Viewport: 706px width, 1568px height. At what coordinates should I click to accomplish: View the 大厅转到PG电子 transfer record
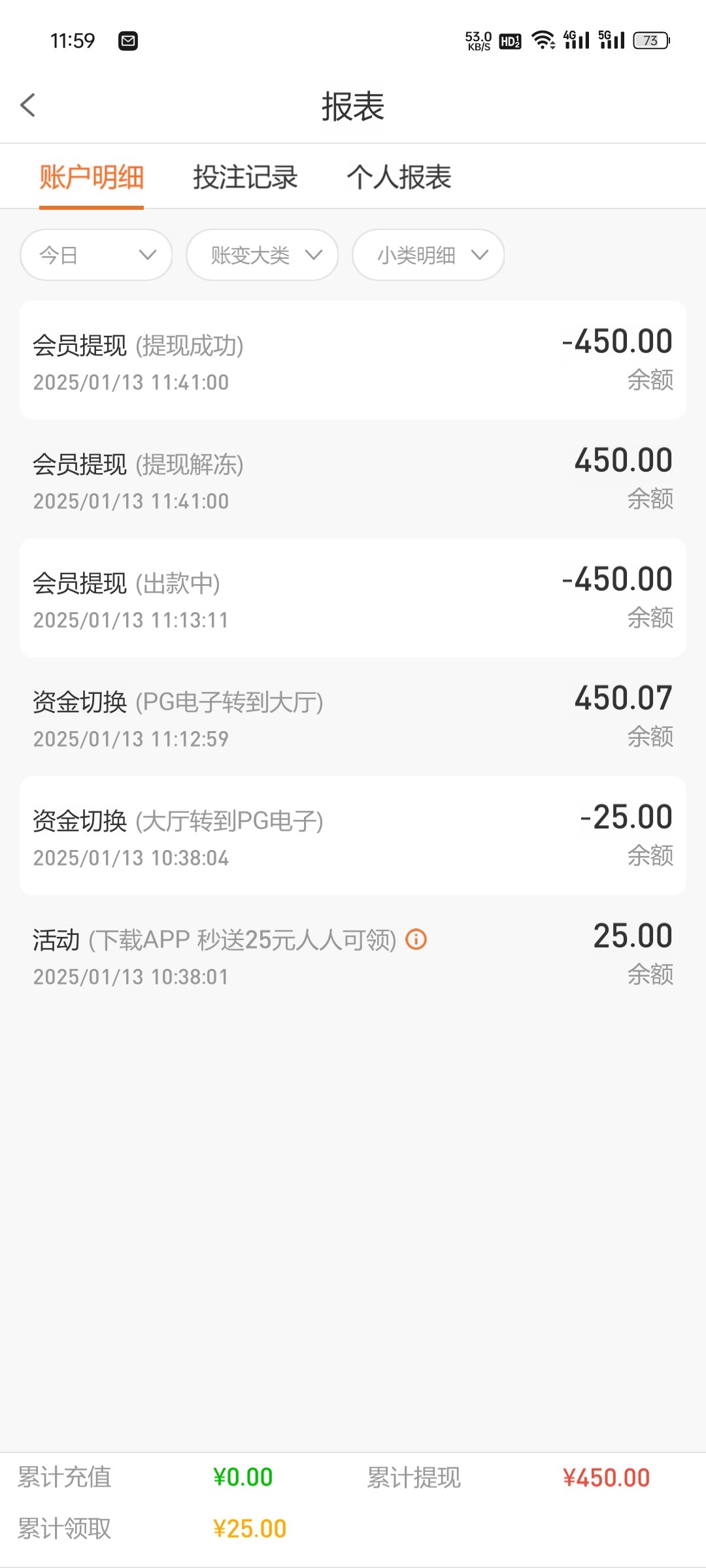[x=353, y=836]
